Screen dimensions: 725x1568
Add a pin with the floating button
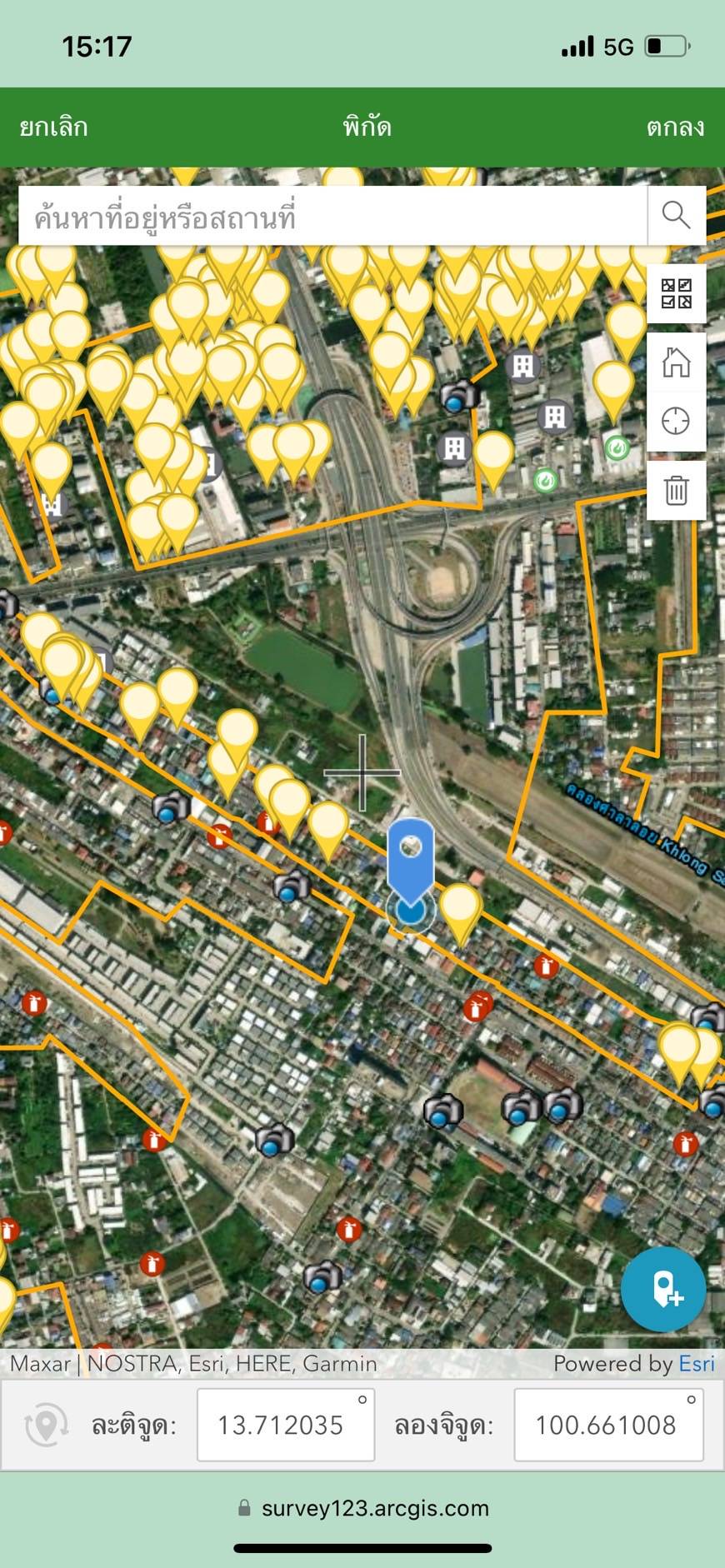click(663, 1289)
